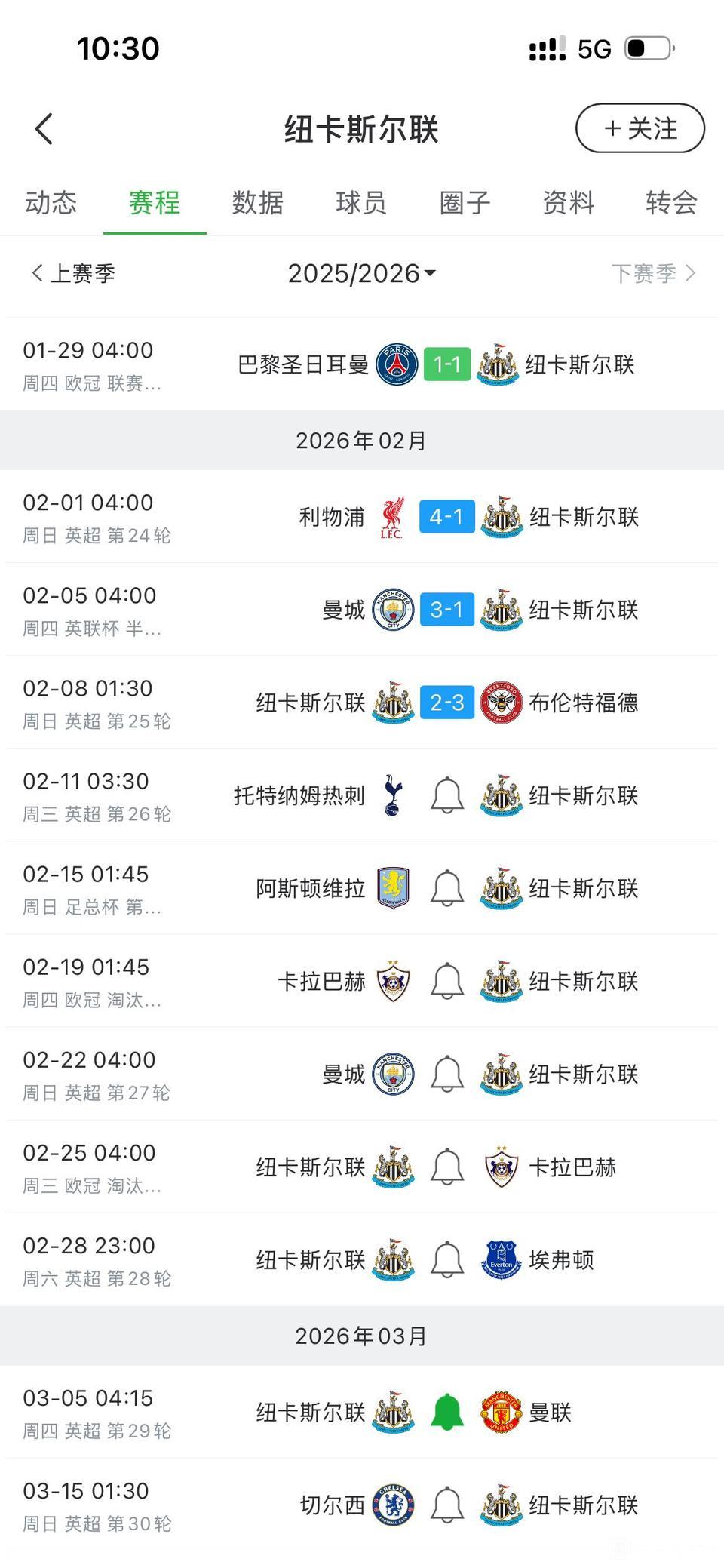
Task: Tap the Liverpool club crest icon
Action: (x=392, y=517)
